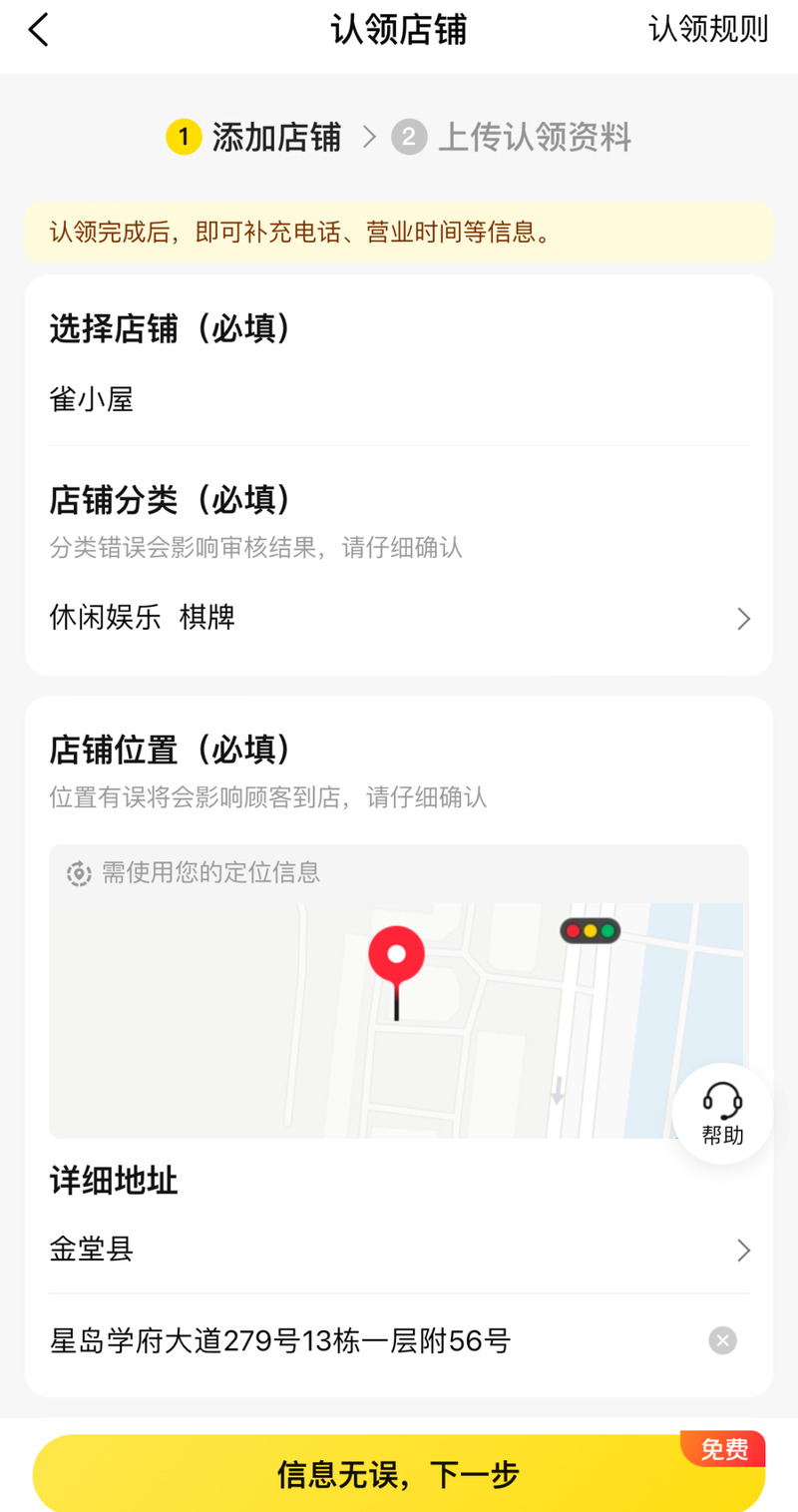
Task: Open the 帮助 support button
Action: point(722,1113)
